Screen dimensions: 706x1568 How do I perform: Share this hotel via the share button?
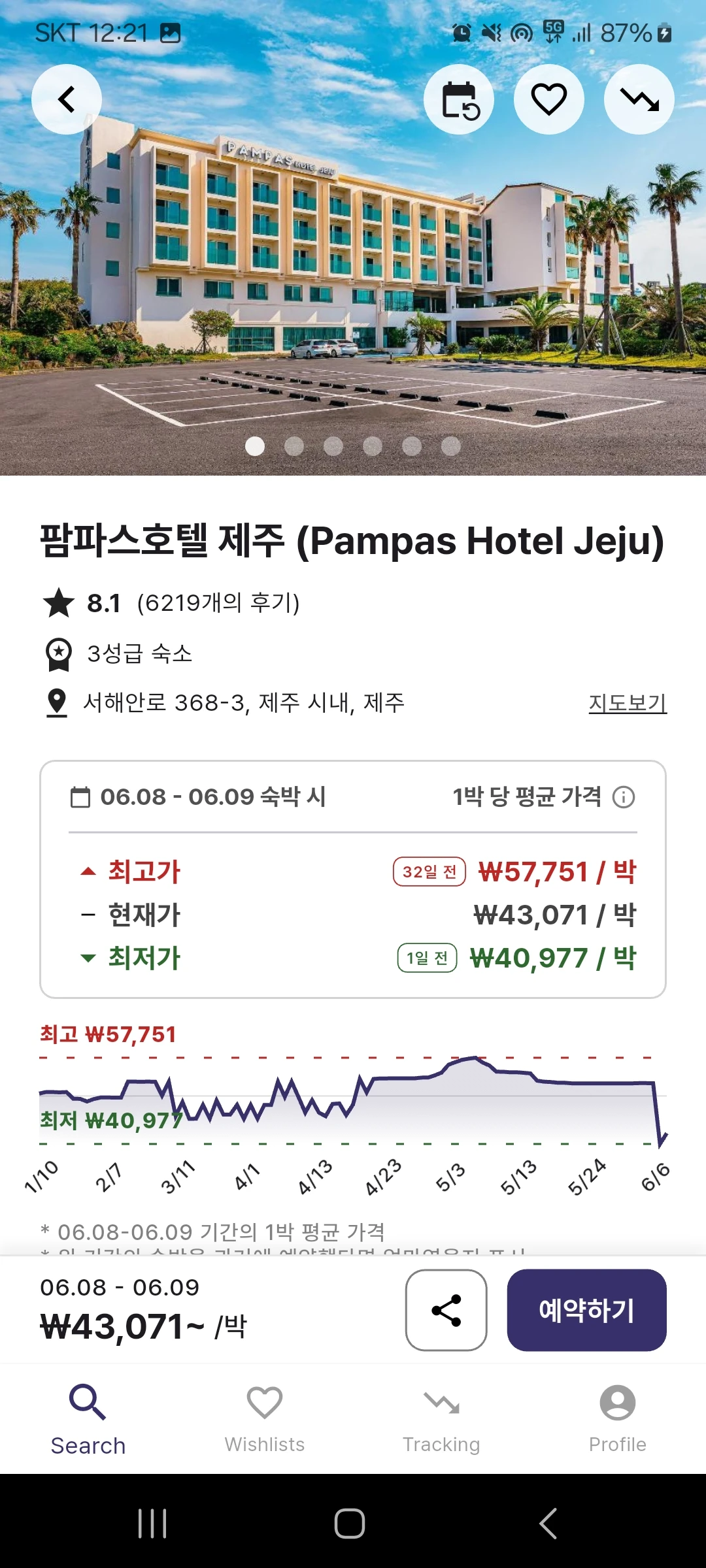(446, 1310)
